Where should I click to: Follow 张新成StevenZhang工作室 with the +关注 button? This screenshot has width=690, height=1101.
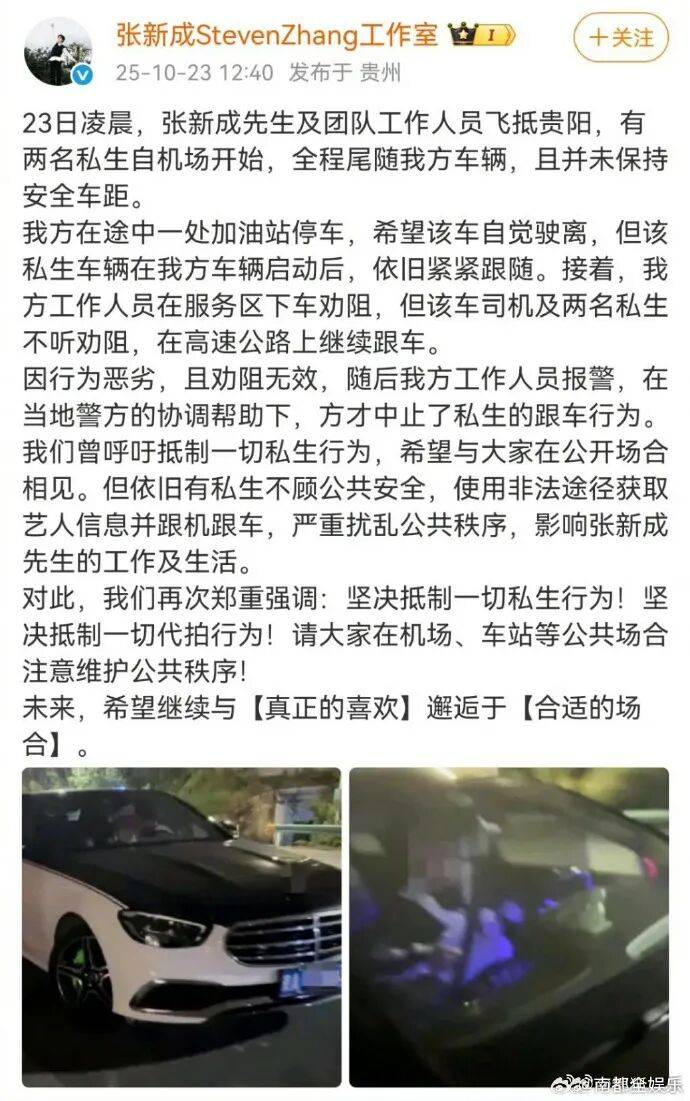[x=621, y=38]
